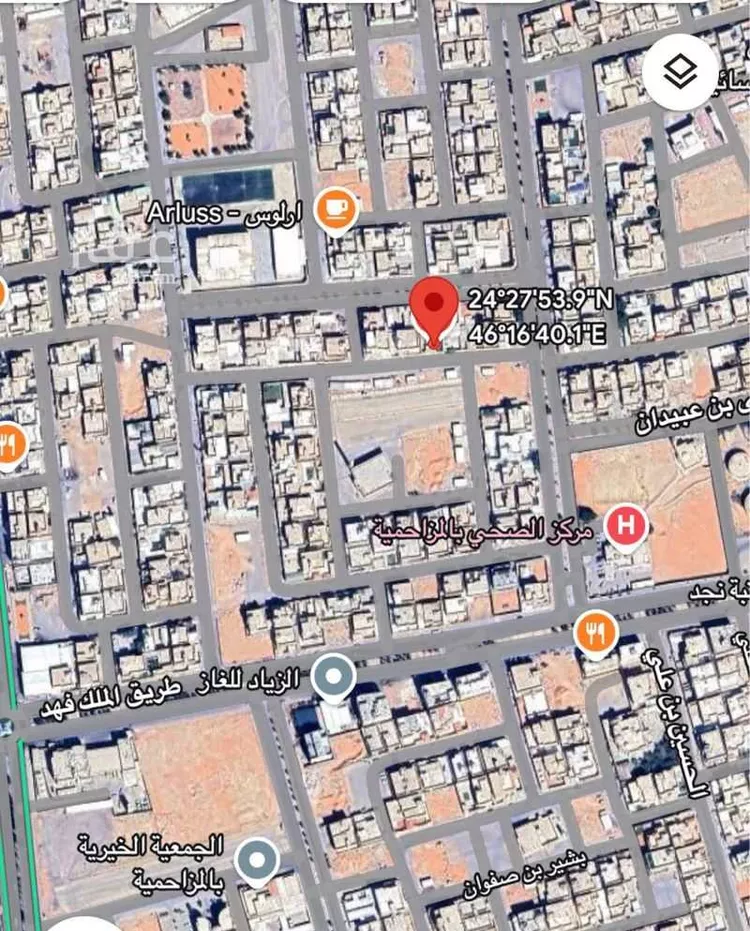Select the restaurant marker at the left edge
750x931 pixels.
[x=8, y=445]
